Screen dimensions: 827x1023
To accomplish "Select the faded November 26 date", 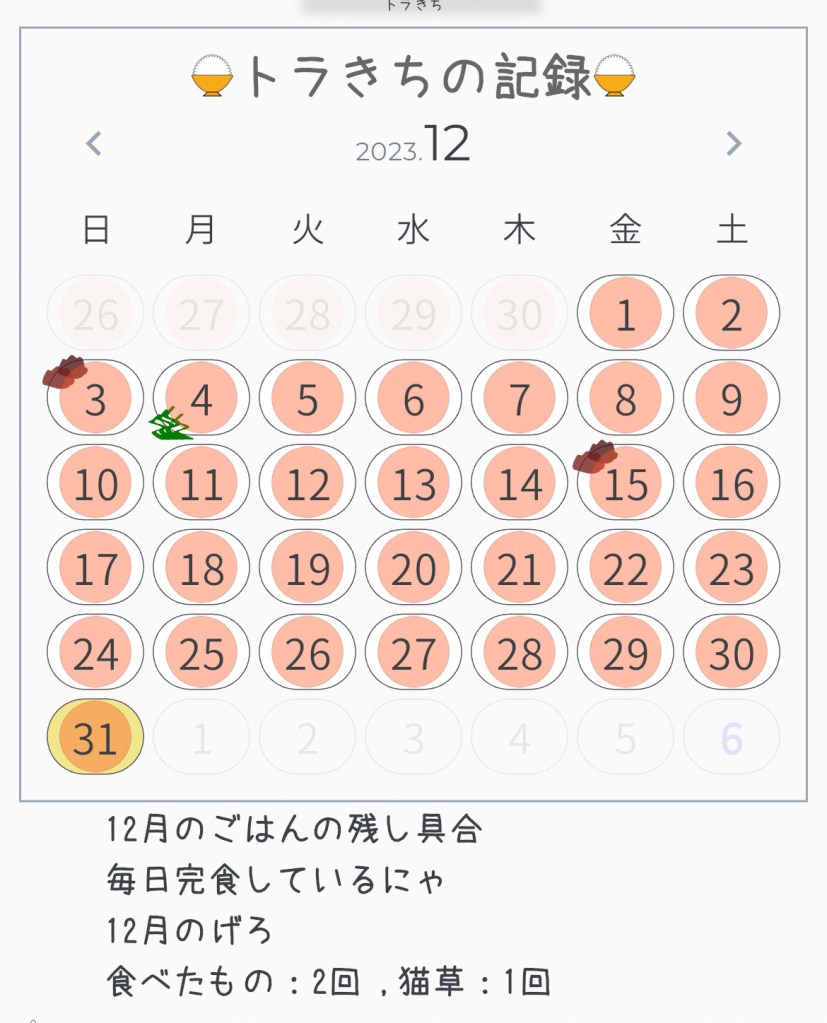I will pyautogui.click(x=96, y=314).
